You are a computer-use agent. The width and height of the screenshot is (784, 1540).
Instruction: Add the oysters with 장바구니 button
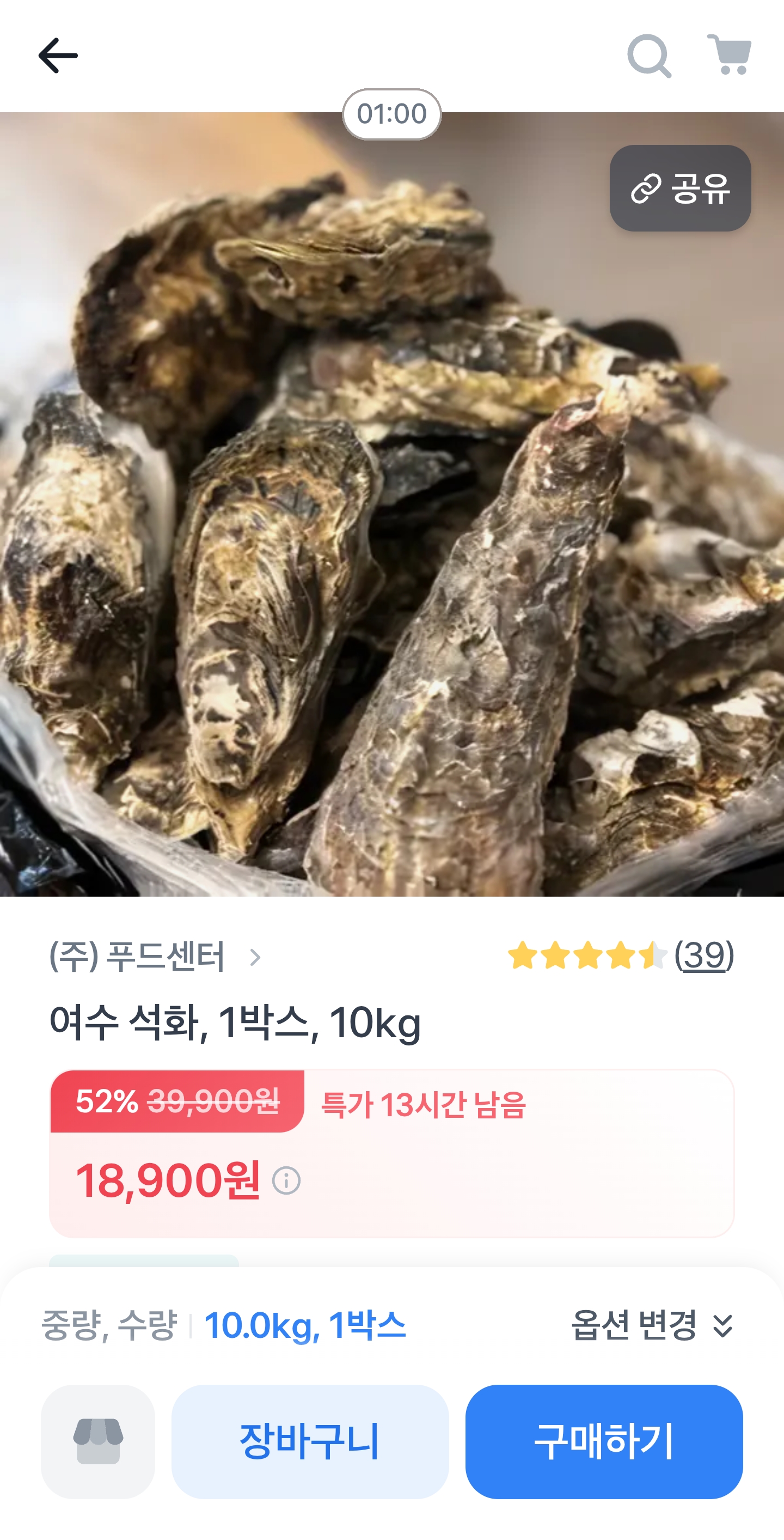tap(310, 1441)
